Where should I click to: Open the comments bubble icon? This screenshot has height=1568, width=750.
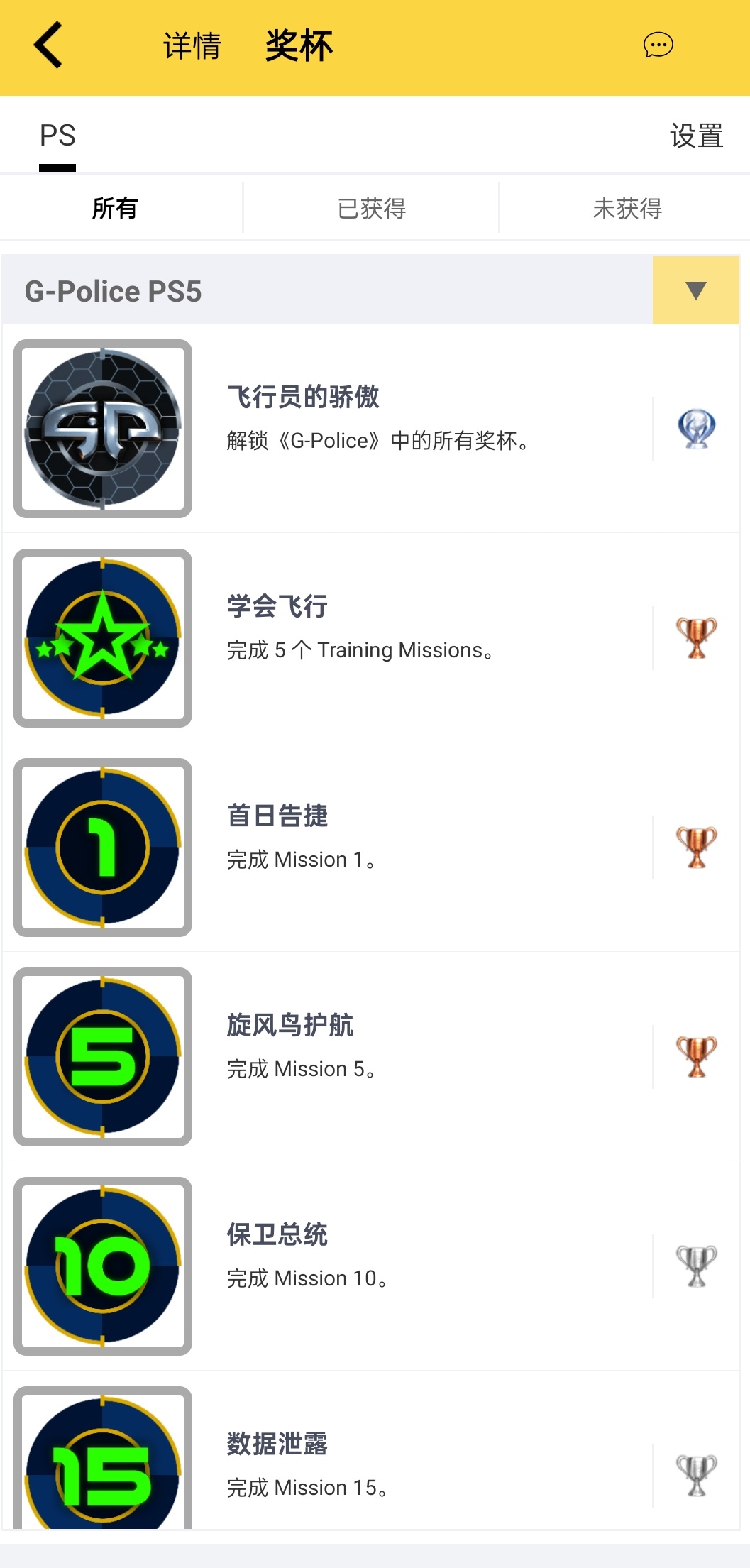658,45
